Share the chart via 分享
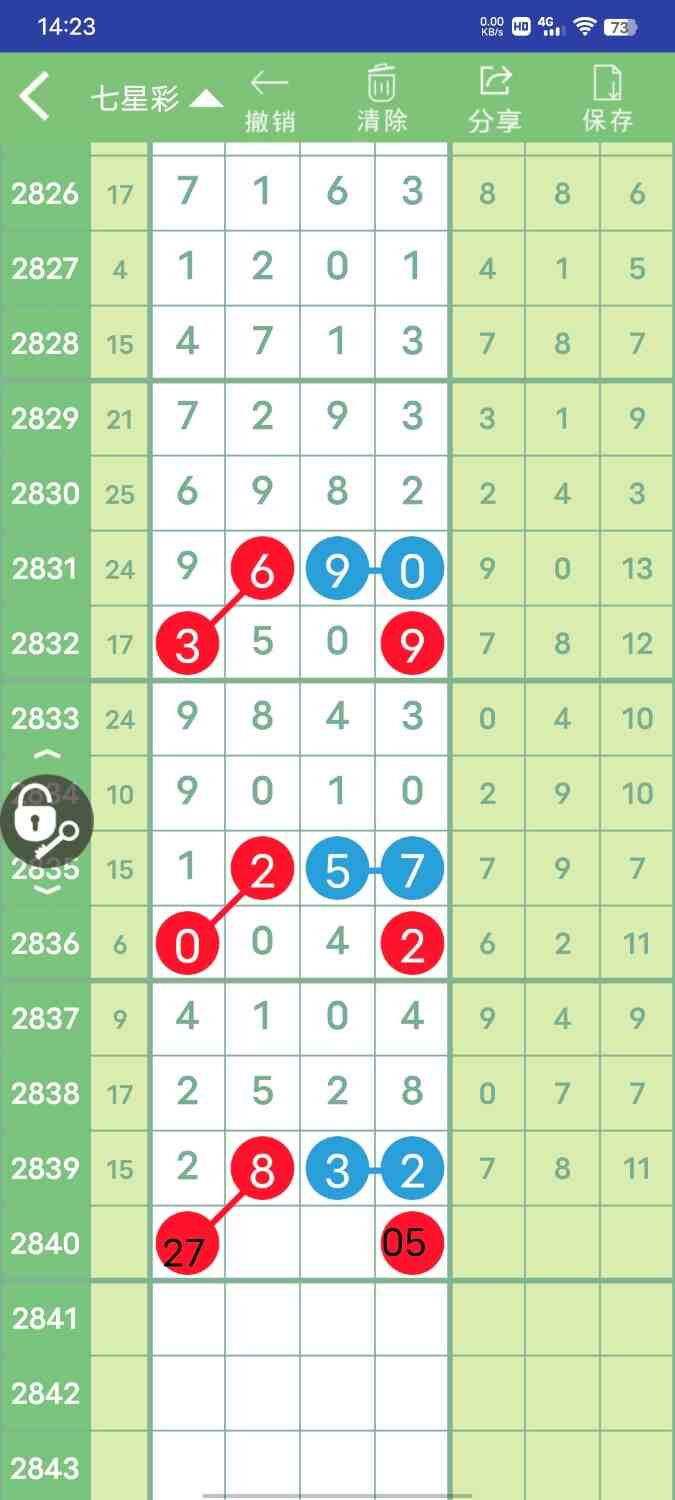This screenshot has height=1500, width=675. 495,100
